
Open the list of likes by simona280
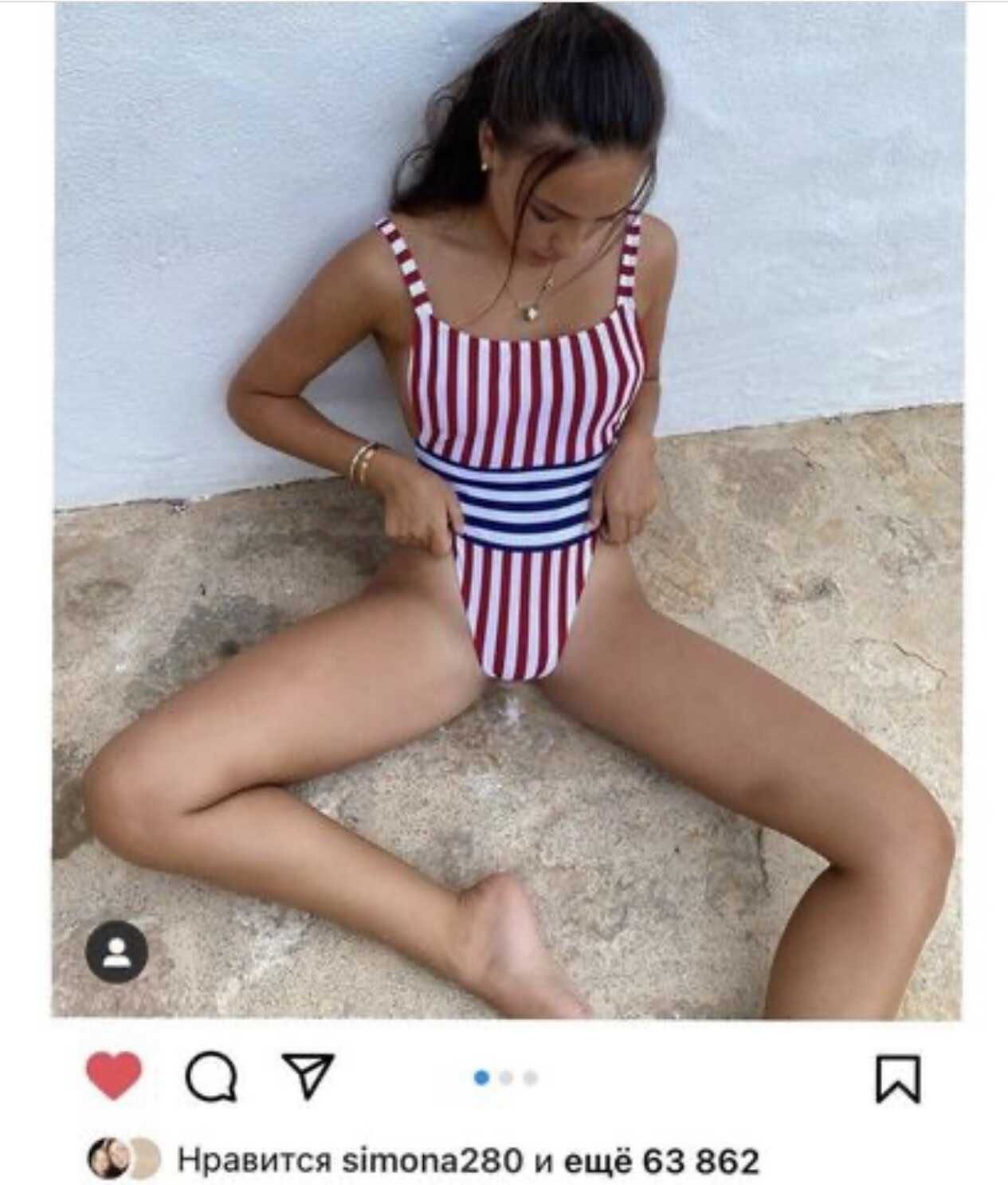[x=466, y=1160]
